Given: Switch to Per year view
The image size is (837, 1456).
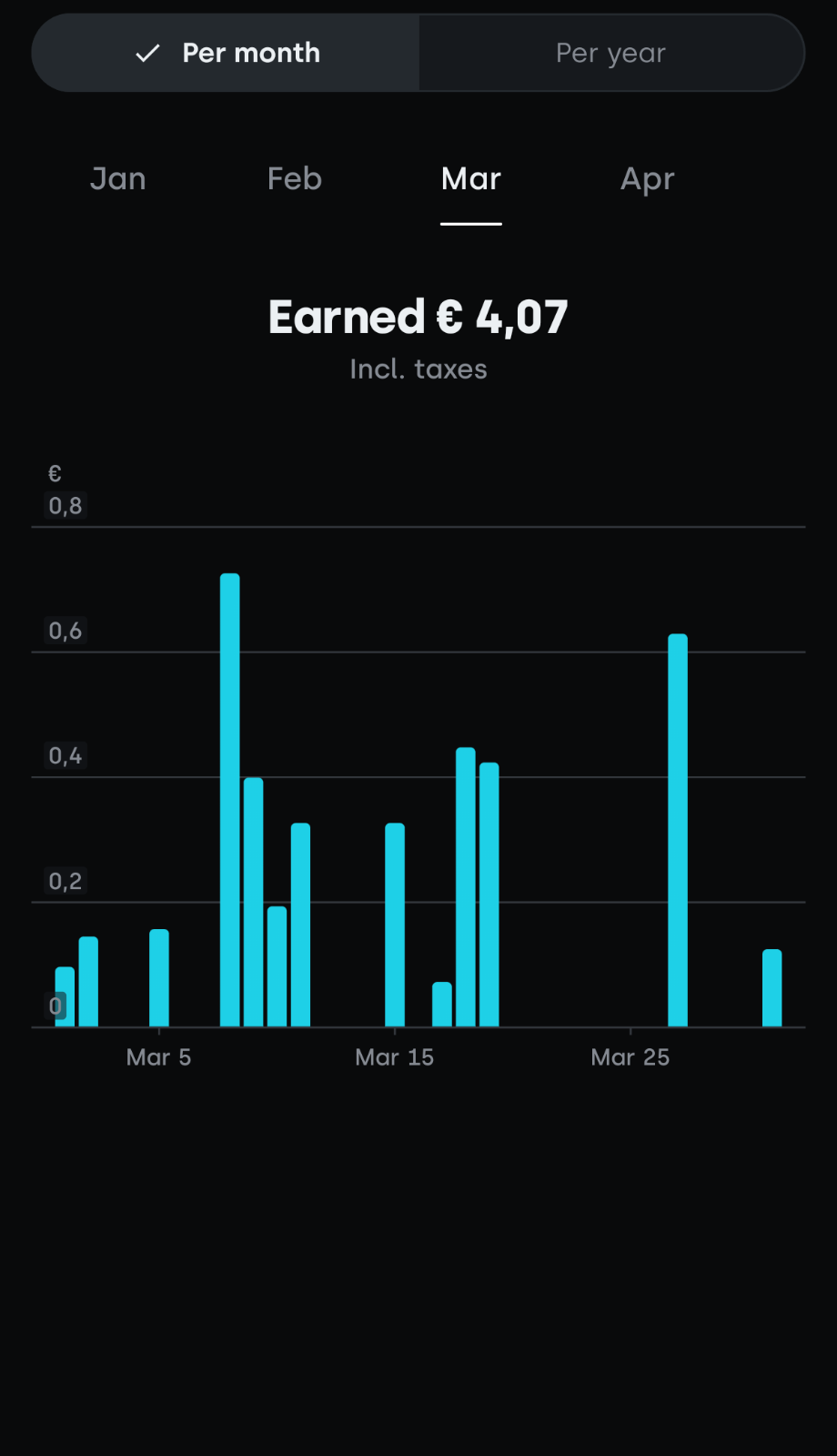Looking at the screenshot, I should click(x=610, y=53).
